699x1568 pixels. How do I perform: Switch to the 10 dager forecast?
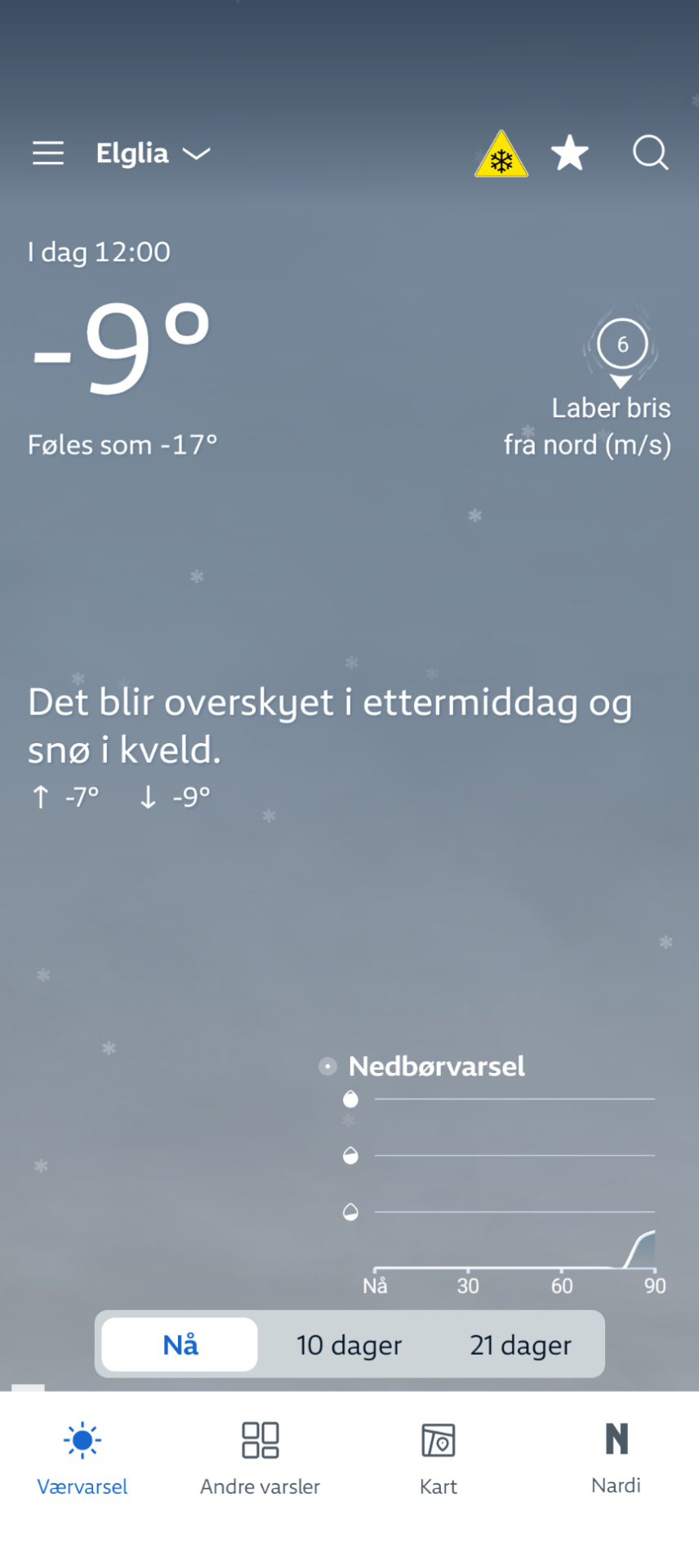[349, 1344]
